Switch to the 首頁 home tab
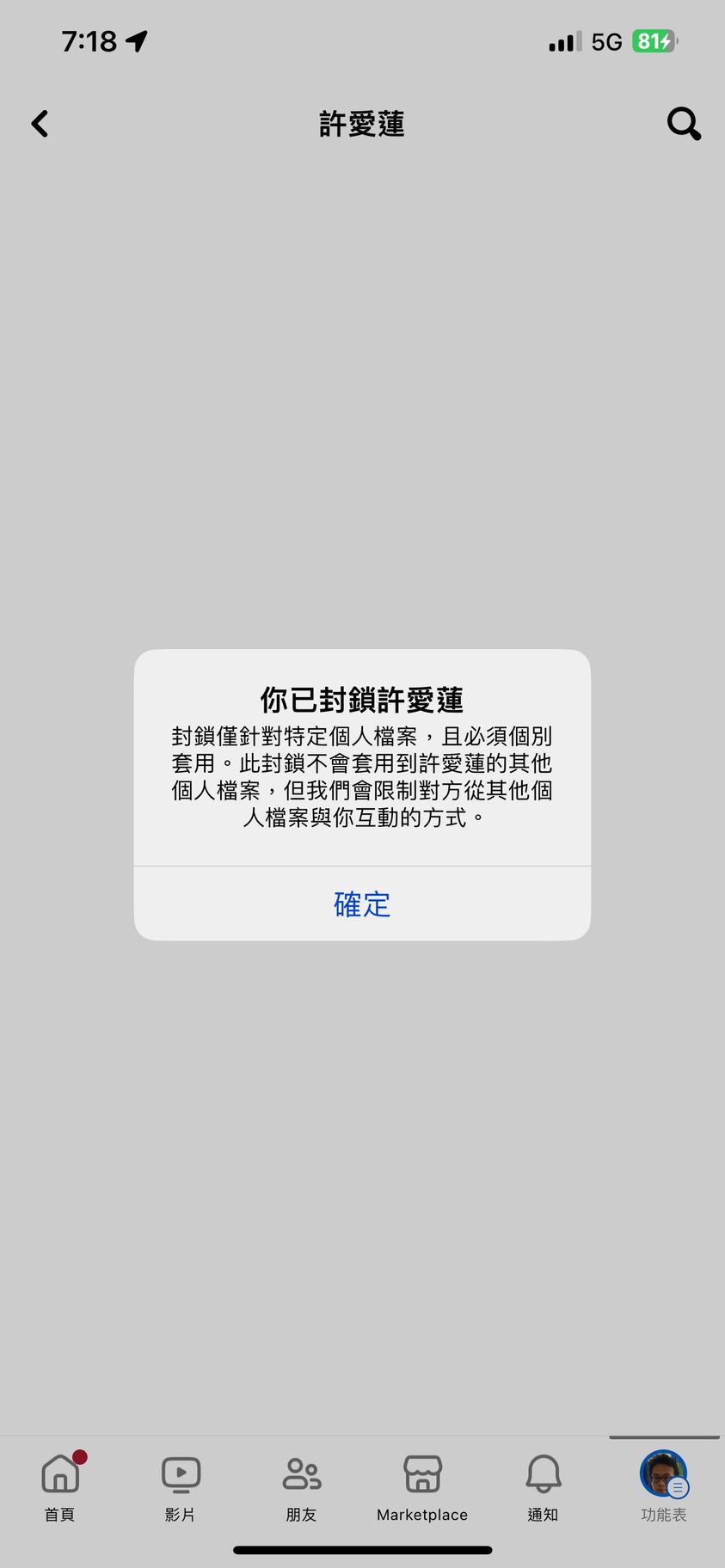 (60, 1487)
